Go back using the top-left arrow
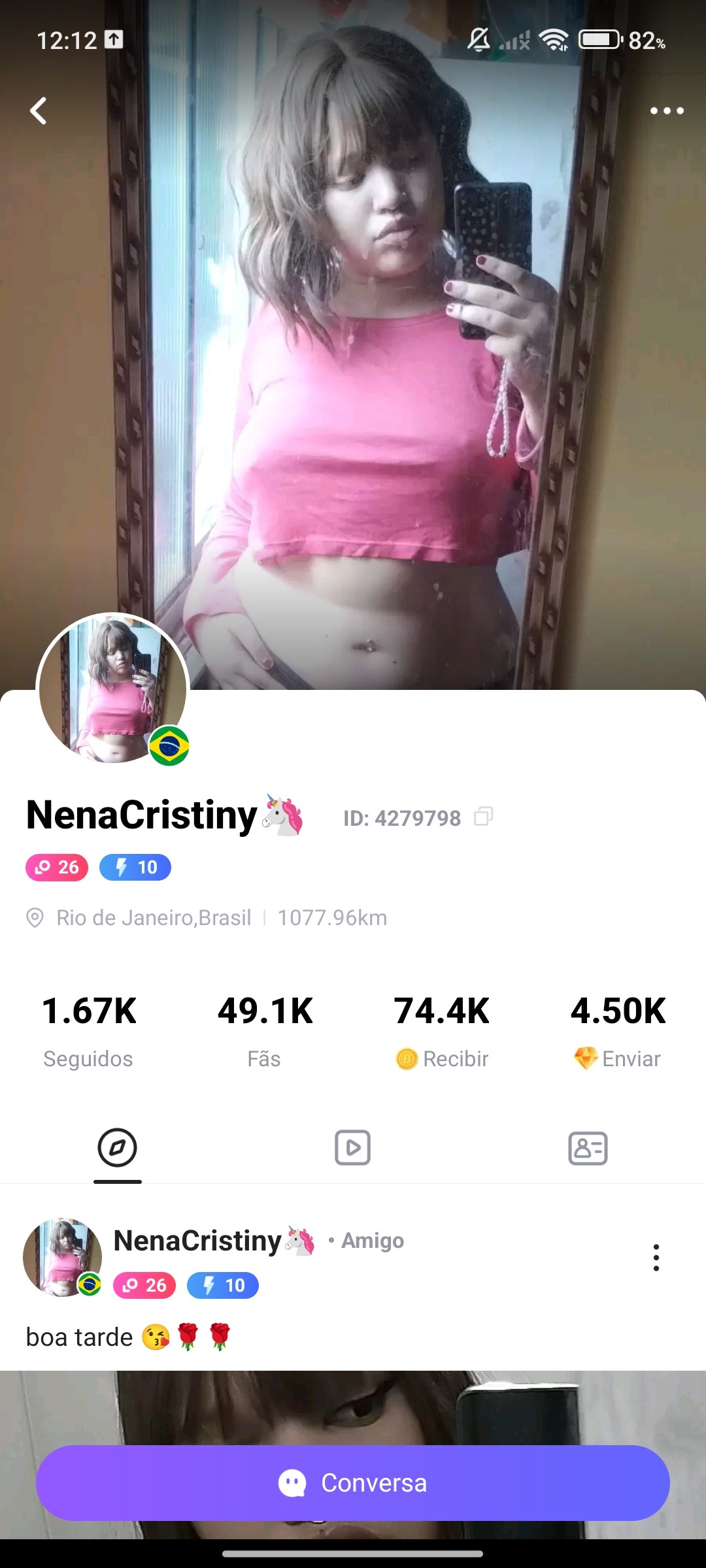Viewport: 706px width, 1568px height. (x=39, y=111)
